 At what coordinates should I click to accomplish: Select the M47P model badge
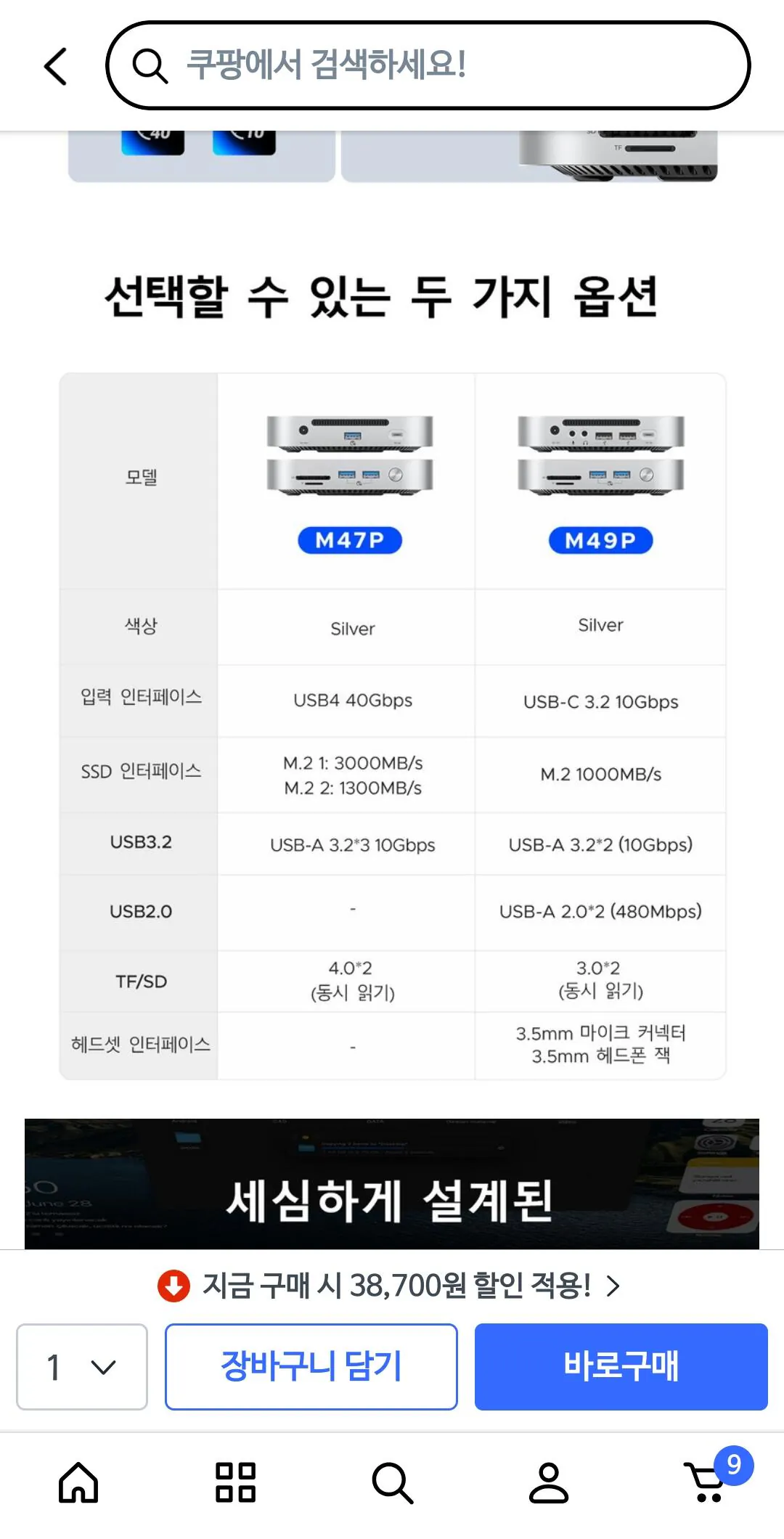pos(351,540)
